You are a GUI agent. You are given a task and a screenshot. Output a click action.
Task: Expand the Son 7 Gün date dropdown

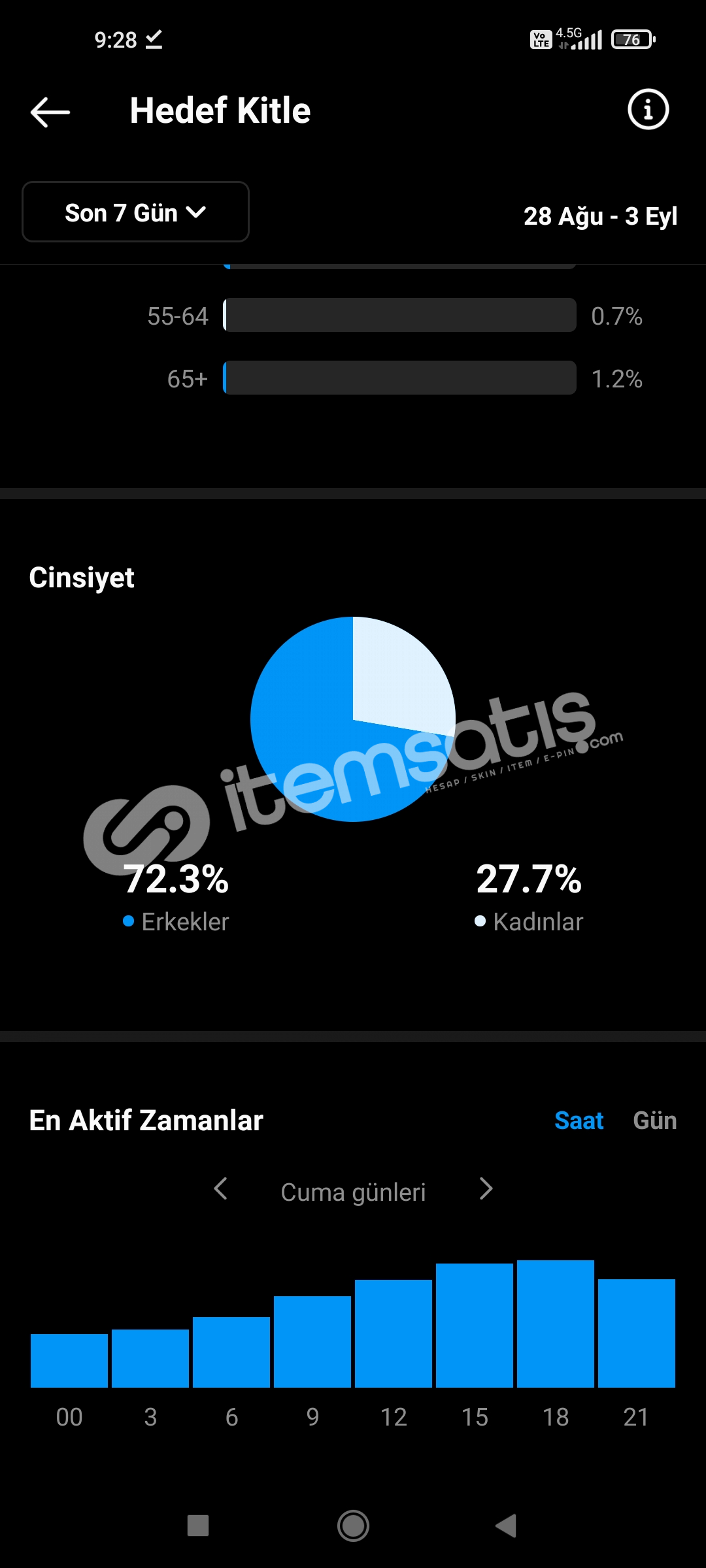point(135,212)
